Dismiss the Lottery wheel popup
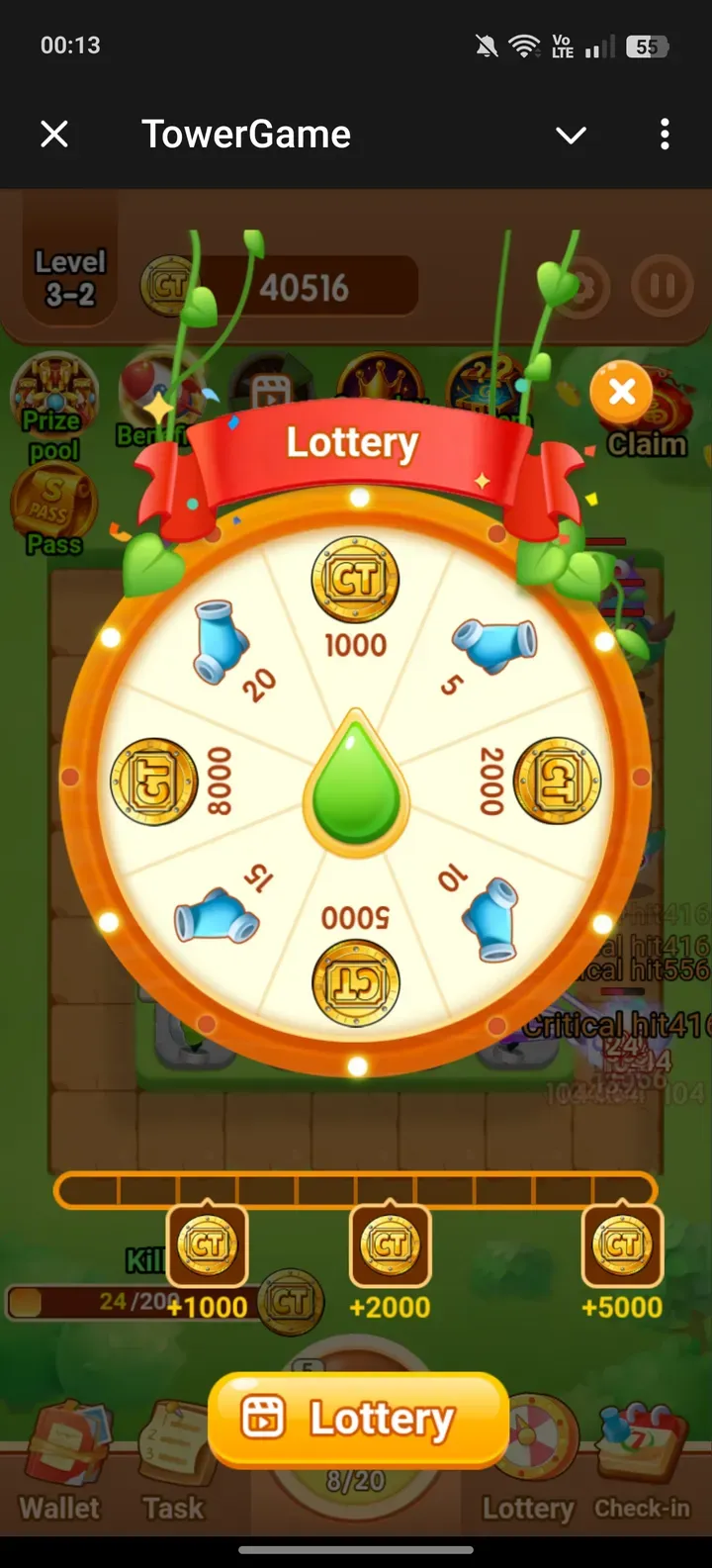Viewport: 712px width, 1568px height. click(622, 392)
